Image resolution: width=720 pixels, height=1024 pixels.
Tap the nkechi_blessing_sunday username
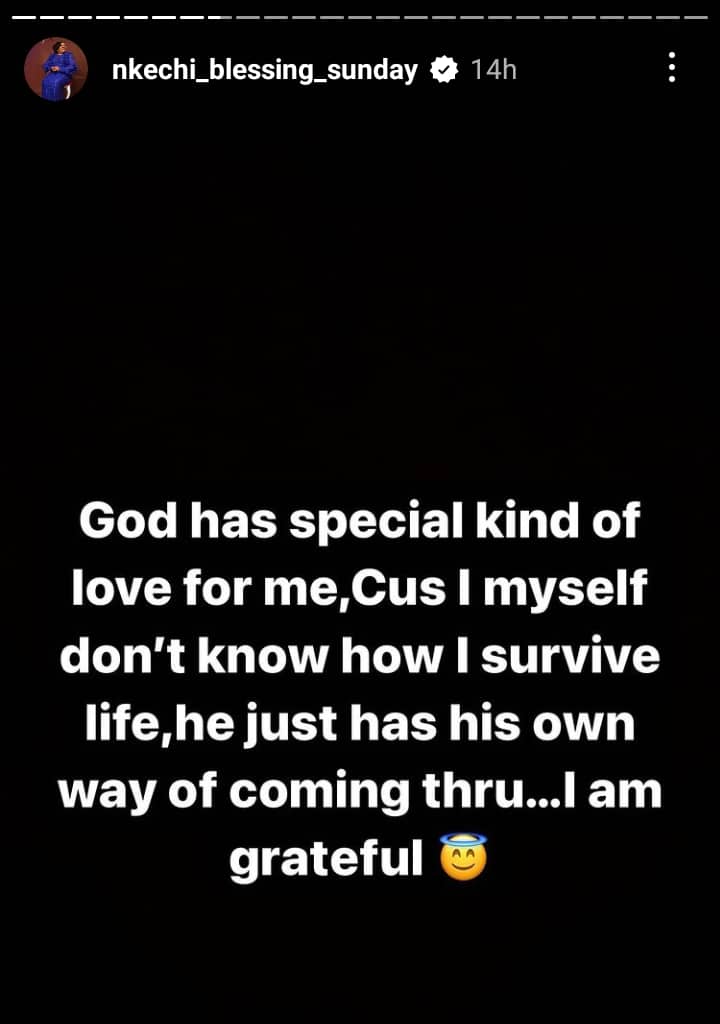point(265,70)
